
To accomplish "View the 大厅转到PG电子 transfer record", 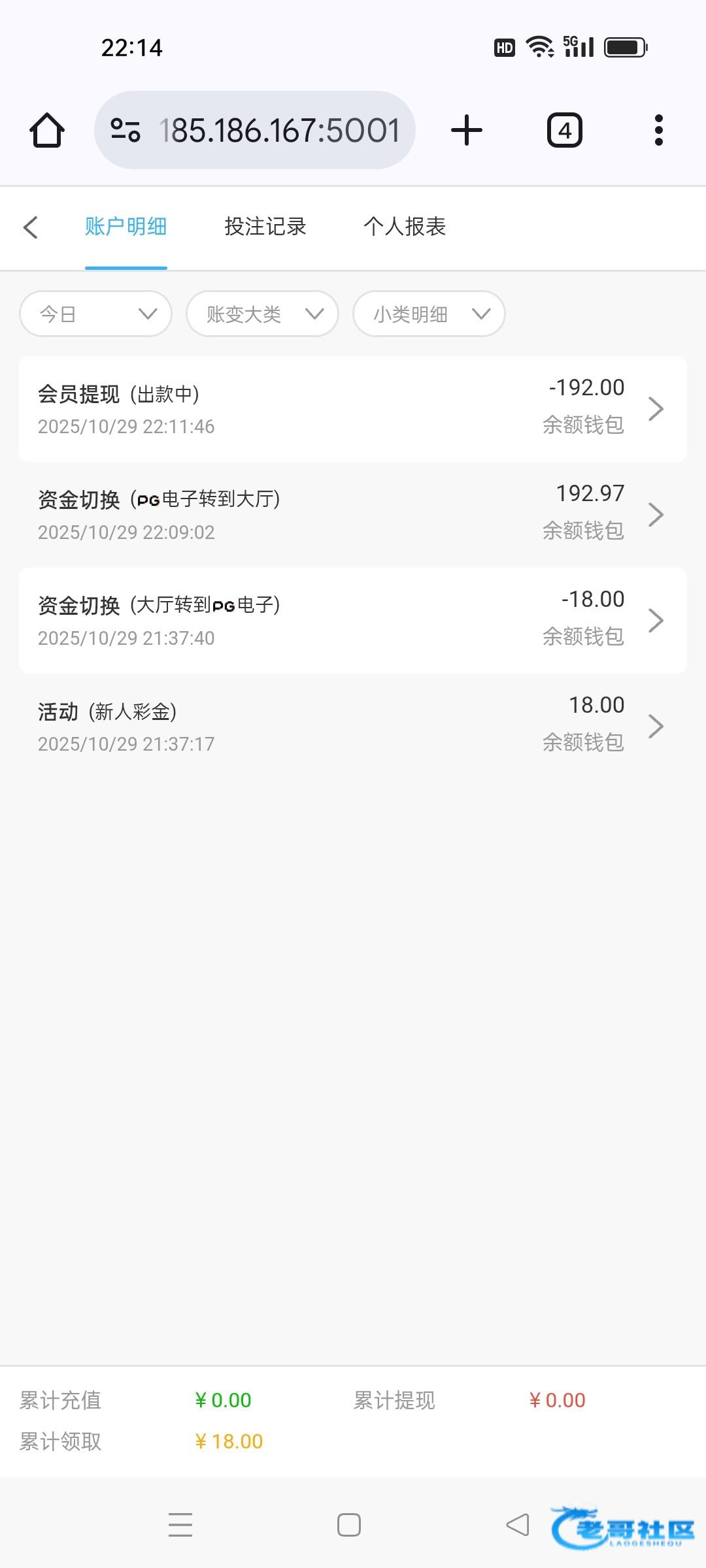I will [x=353, y=621].
